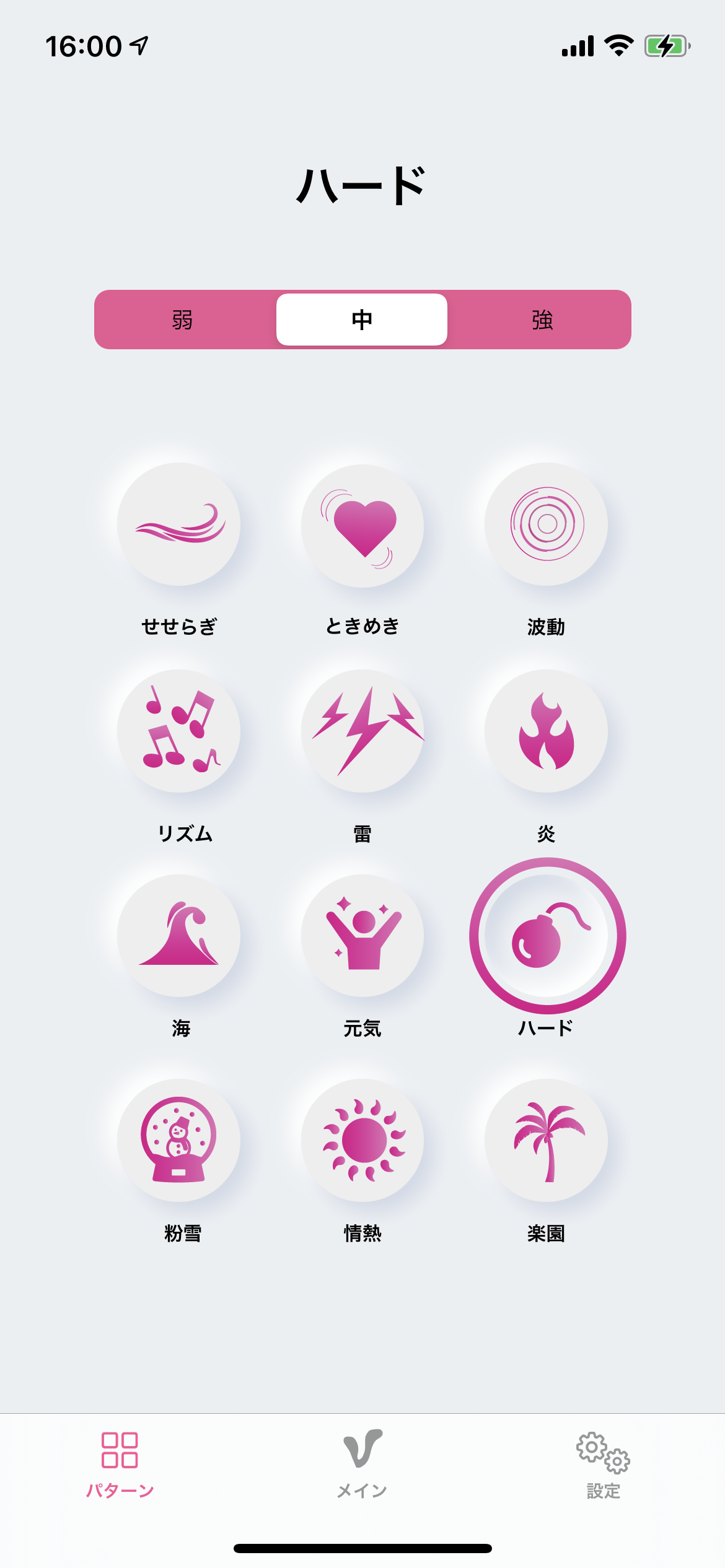
Task: Select the ときめき heart pattern icon
Action: pyautogui.click(x=362, y=526)
